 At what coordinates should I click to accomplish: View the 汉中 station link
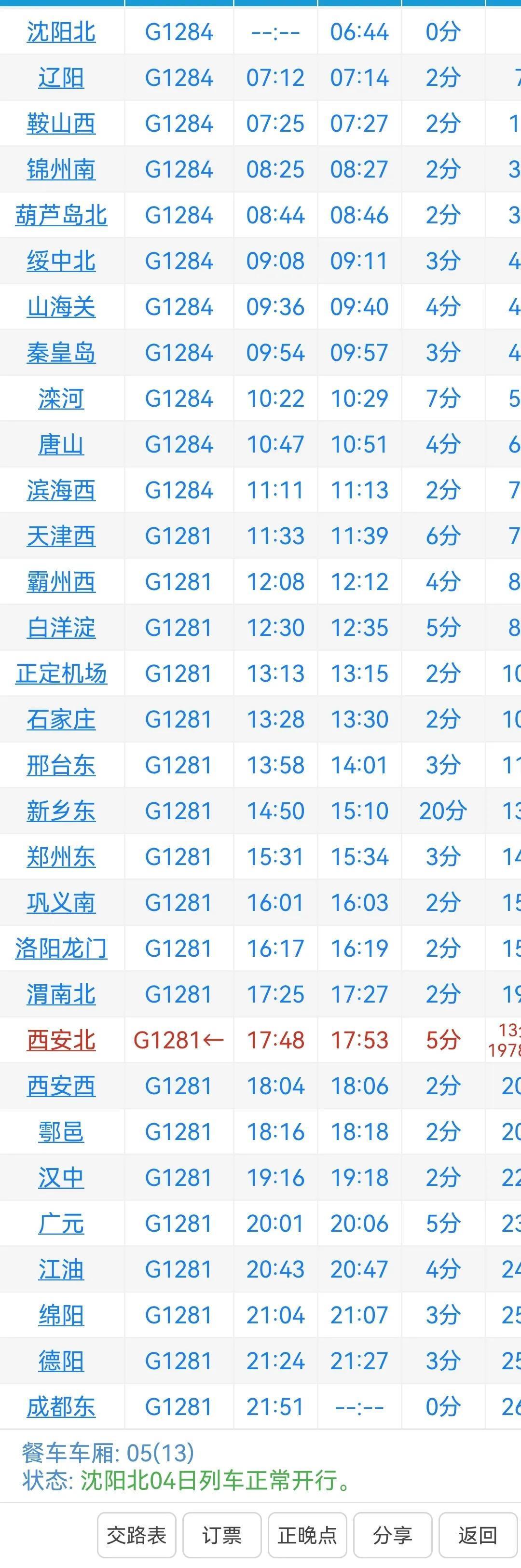[61, 1178]
